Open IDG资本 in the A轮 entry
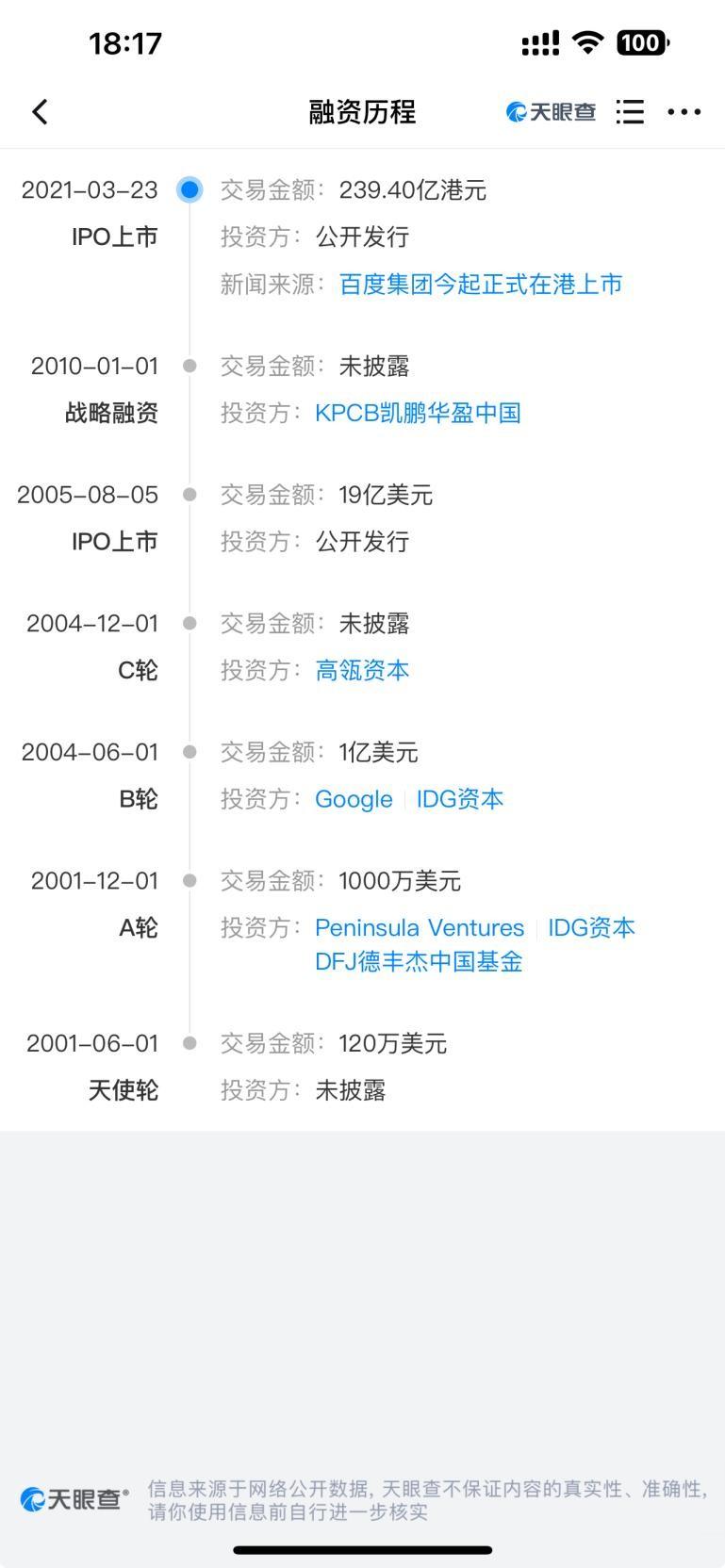 591,927
